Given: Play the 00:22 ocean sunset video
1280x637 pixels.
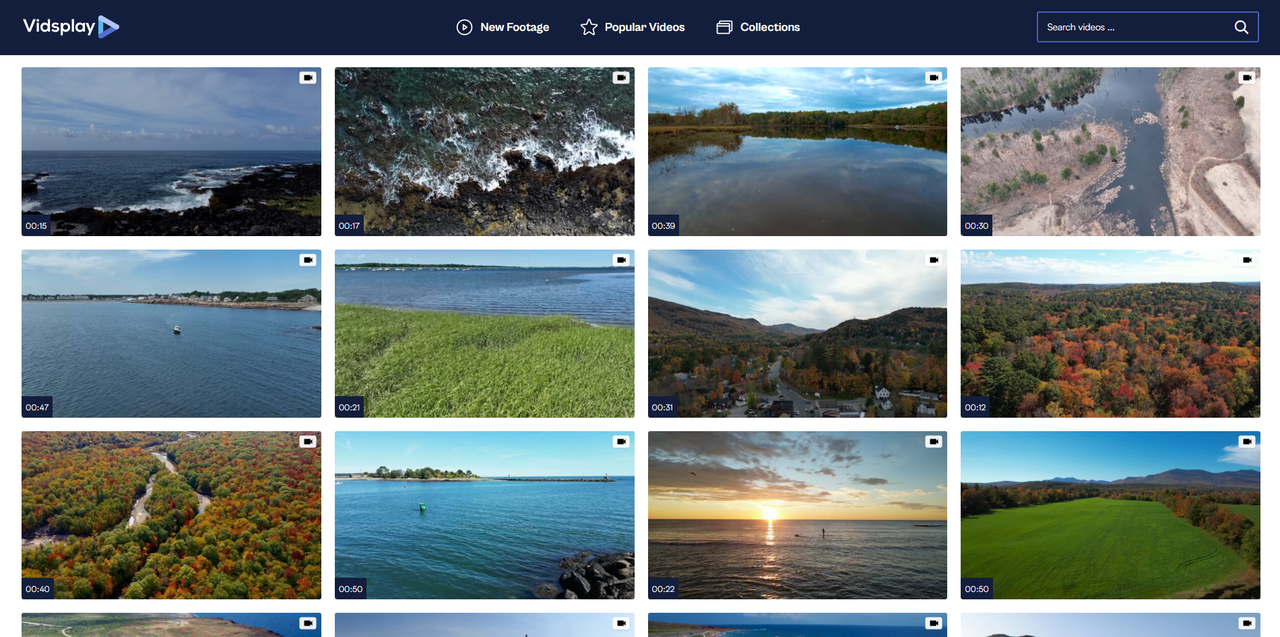Looking at the screenshot, I should [x=797, y=515].
